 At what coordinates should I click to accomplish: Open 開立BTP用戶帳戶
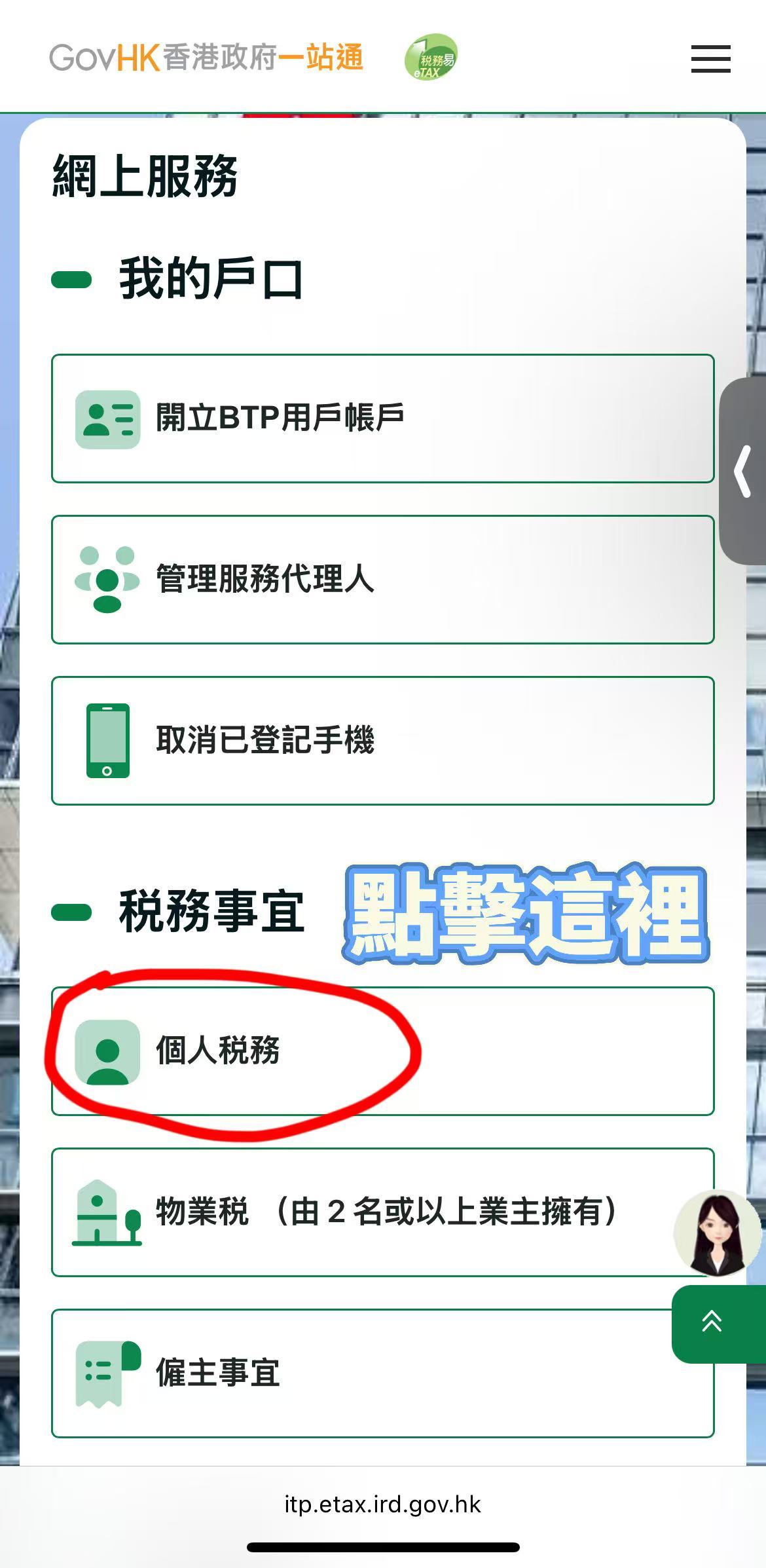(382, 419)
